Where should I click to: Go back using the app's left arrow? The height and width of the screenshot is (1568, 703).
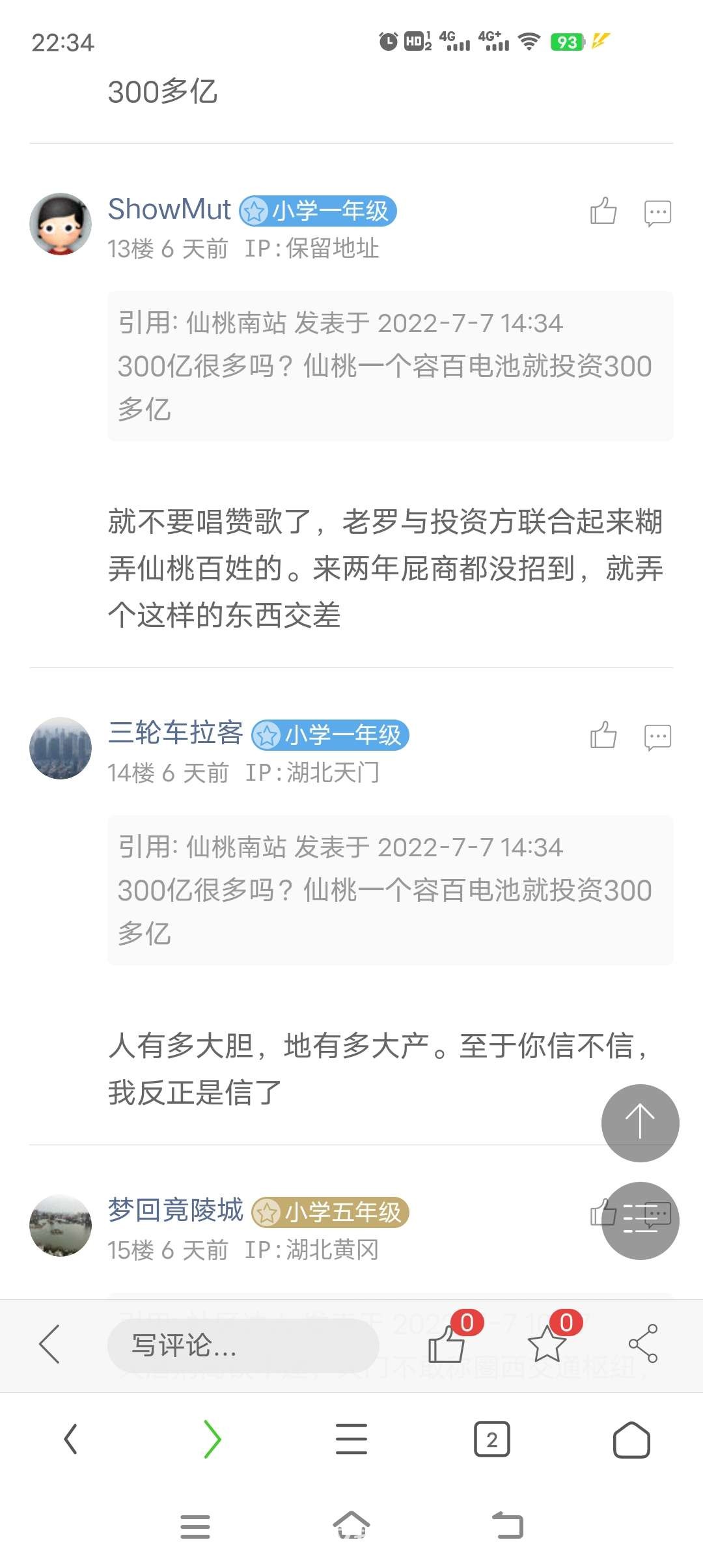(x=50, y=1344)
